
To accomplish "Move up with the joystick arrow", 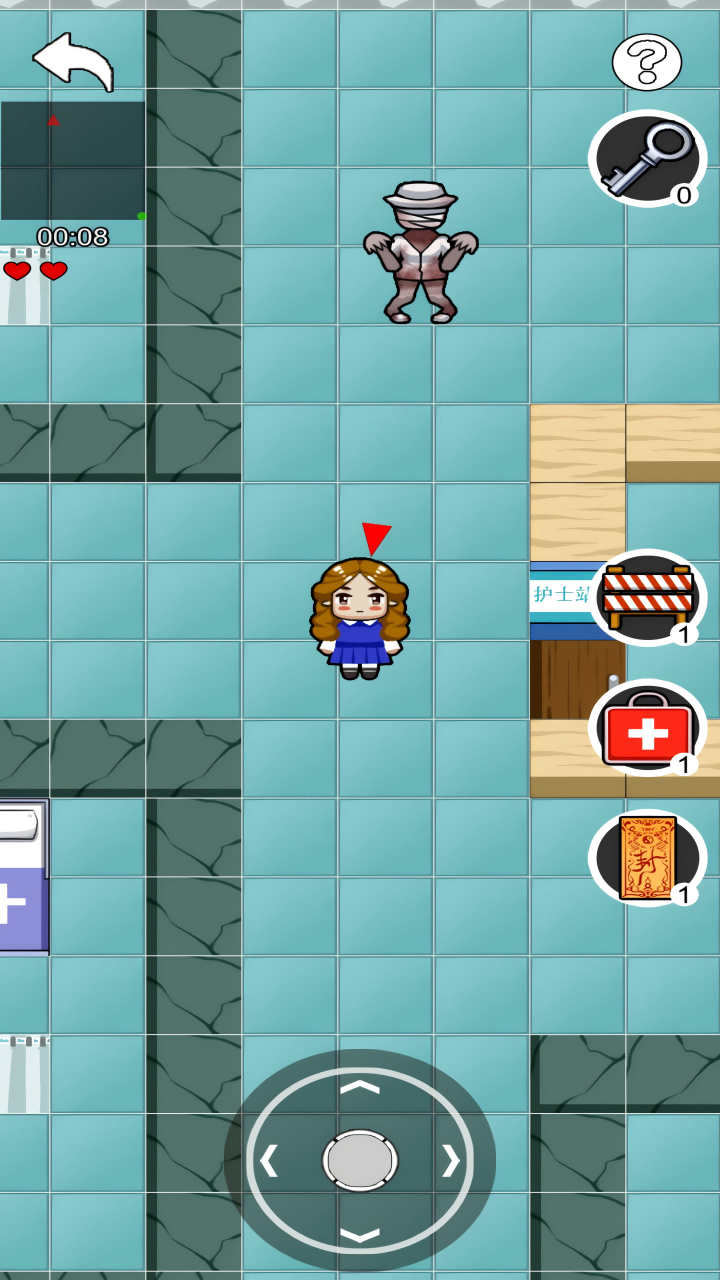I will point(360,1087).
